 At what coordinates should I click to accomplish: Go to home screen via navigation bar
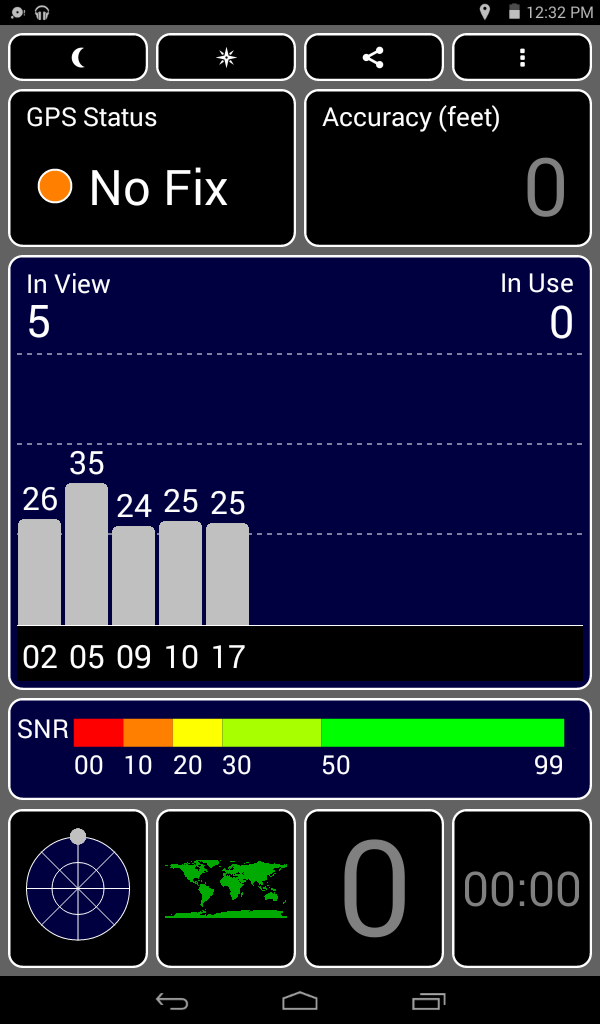coord(300,1000)
